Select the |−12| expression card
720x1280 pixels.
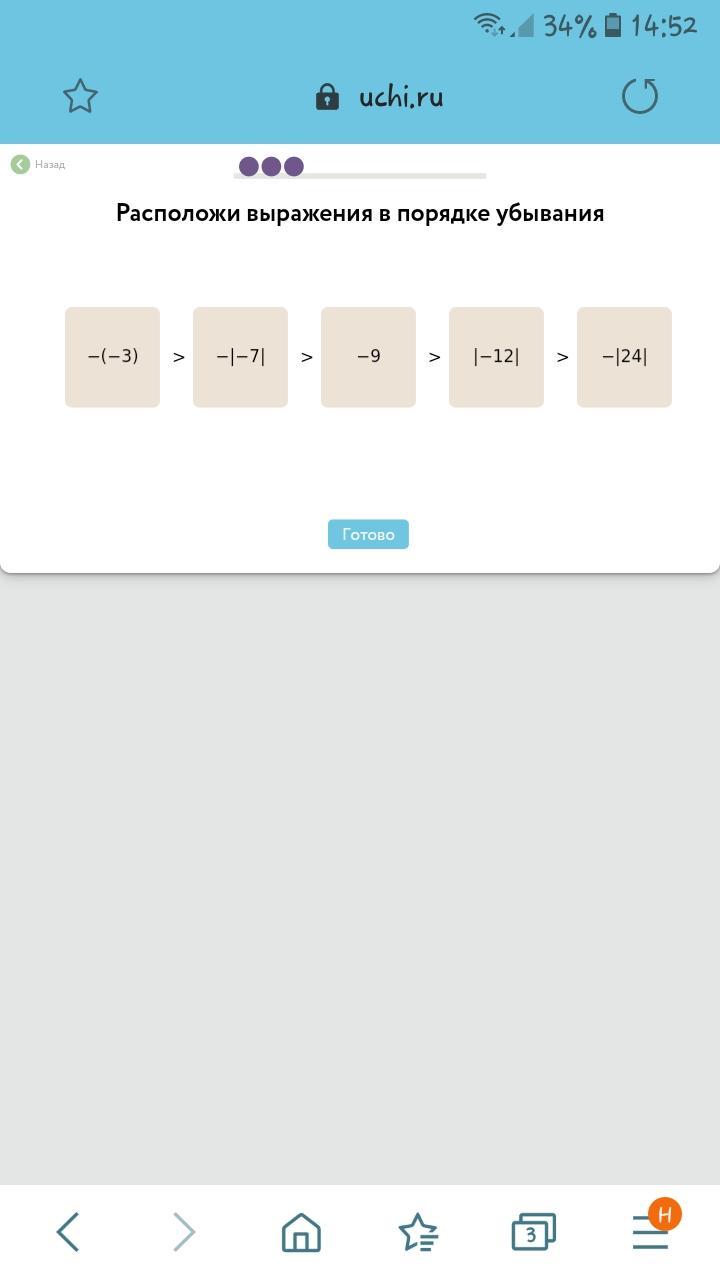point(496,357)
